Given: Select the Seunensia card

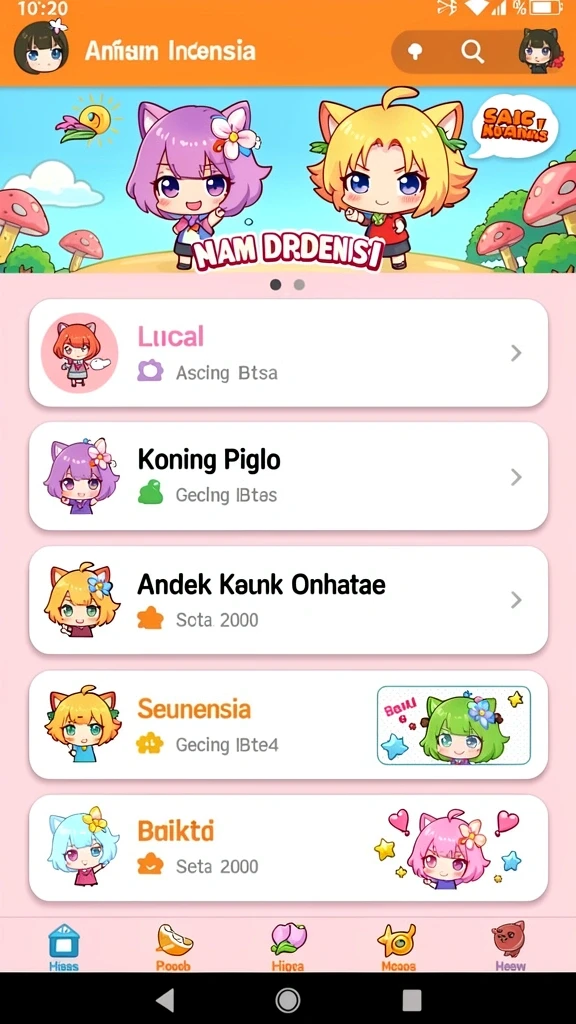Looking at the screenshot, I should pyautogui.click(x=288, y=724).
